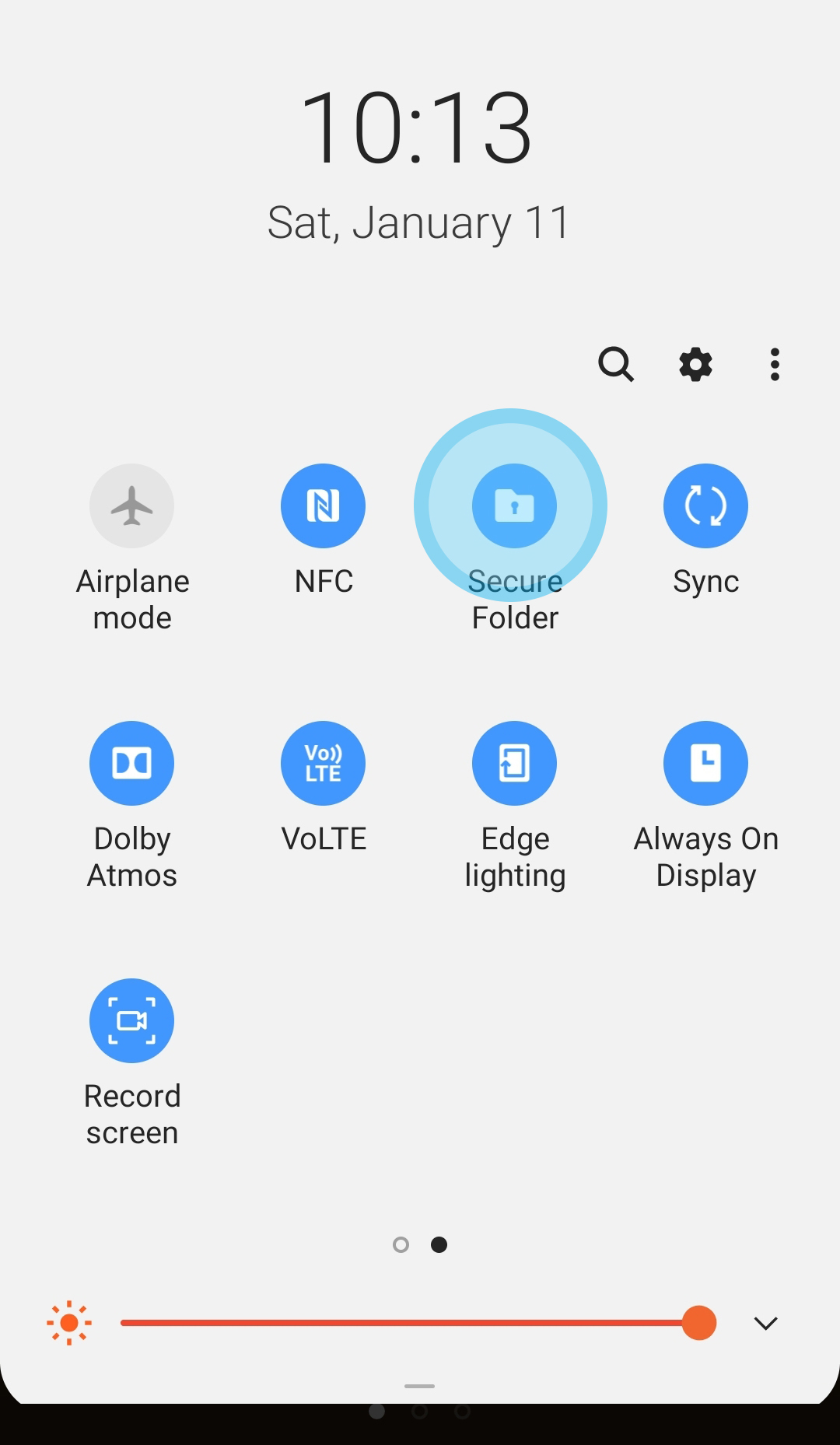Switch off Edge lighting

pos(514,764)
